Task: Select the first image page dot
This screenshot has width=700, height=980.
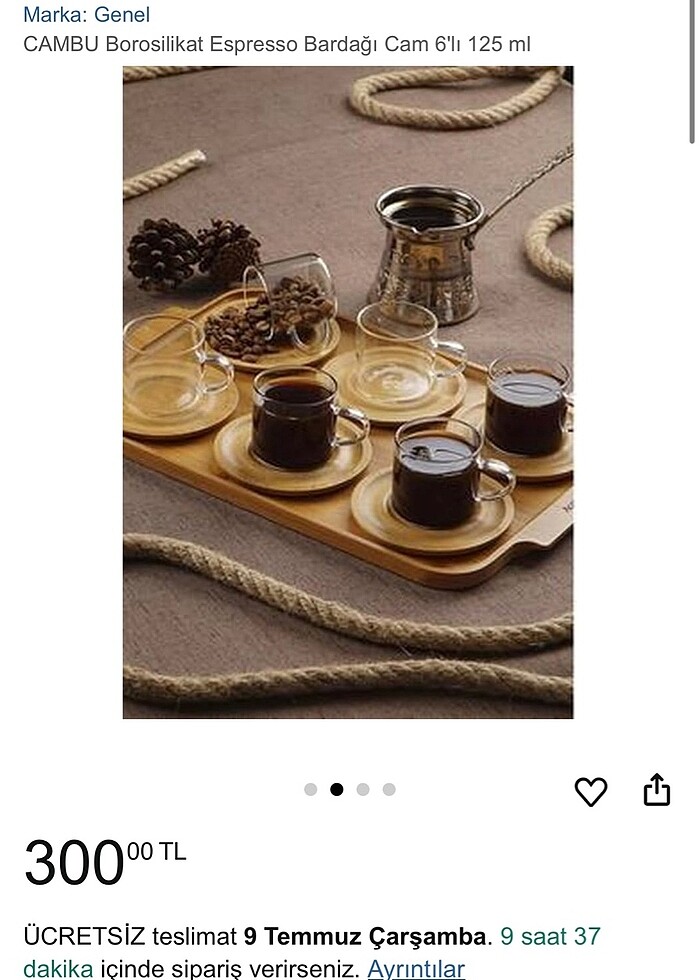Action: (310, 789)
